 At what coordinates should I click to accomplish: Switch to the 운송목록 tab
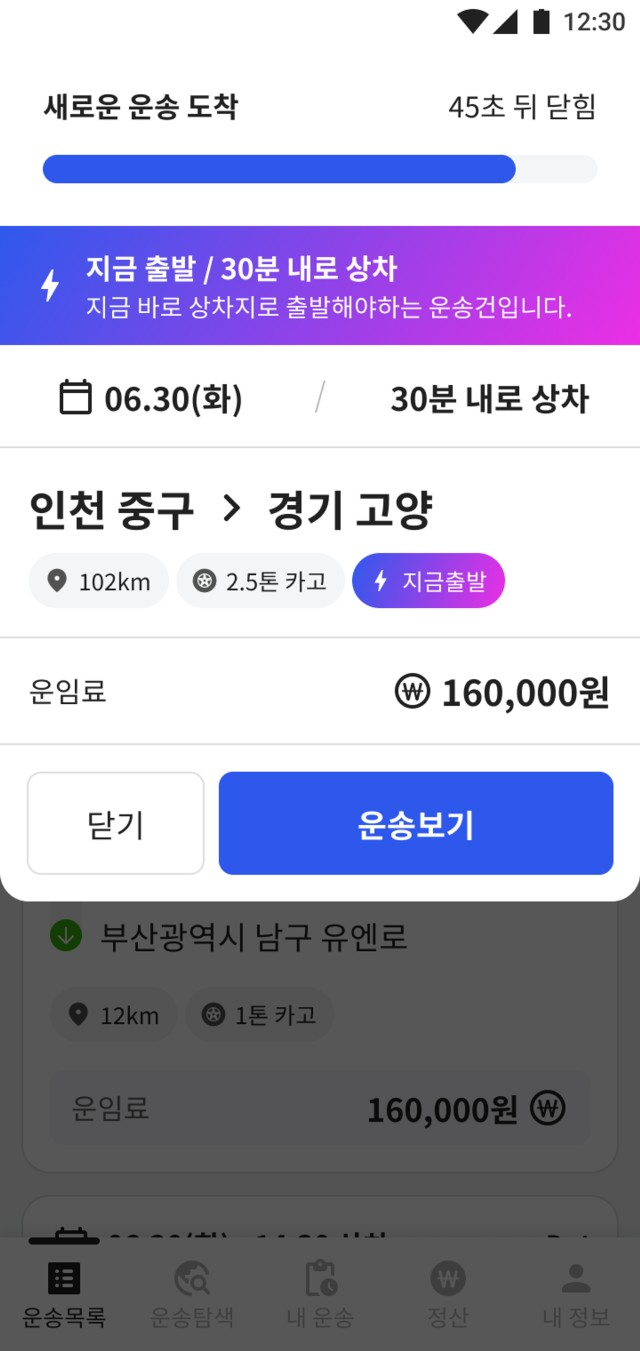(x=64, y=1295)
